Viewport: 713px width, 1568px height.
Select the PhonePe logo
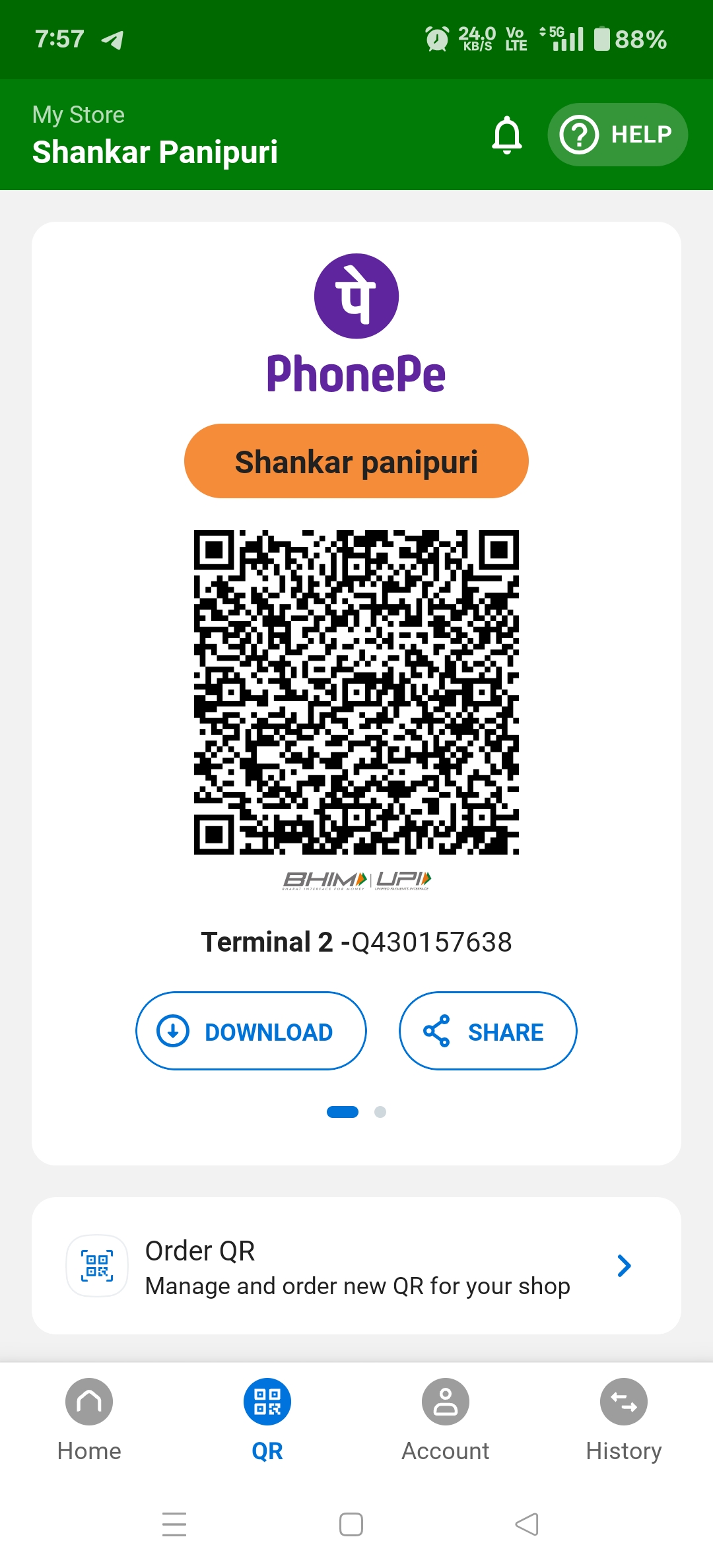[x=356, y=296]
